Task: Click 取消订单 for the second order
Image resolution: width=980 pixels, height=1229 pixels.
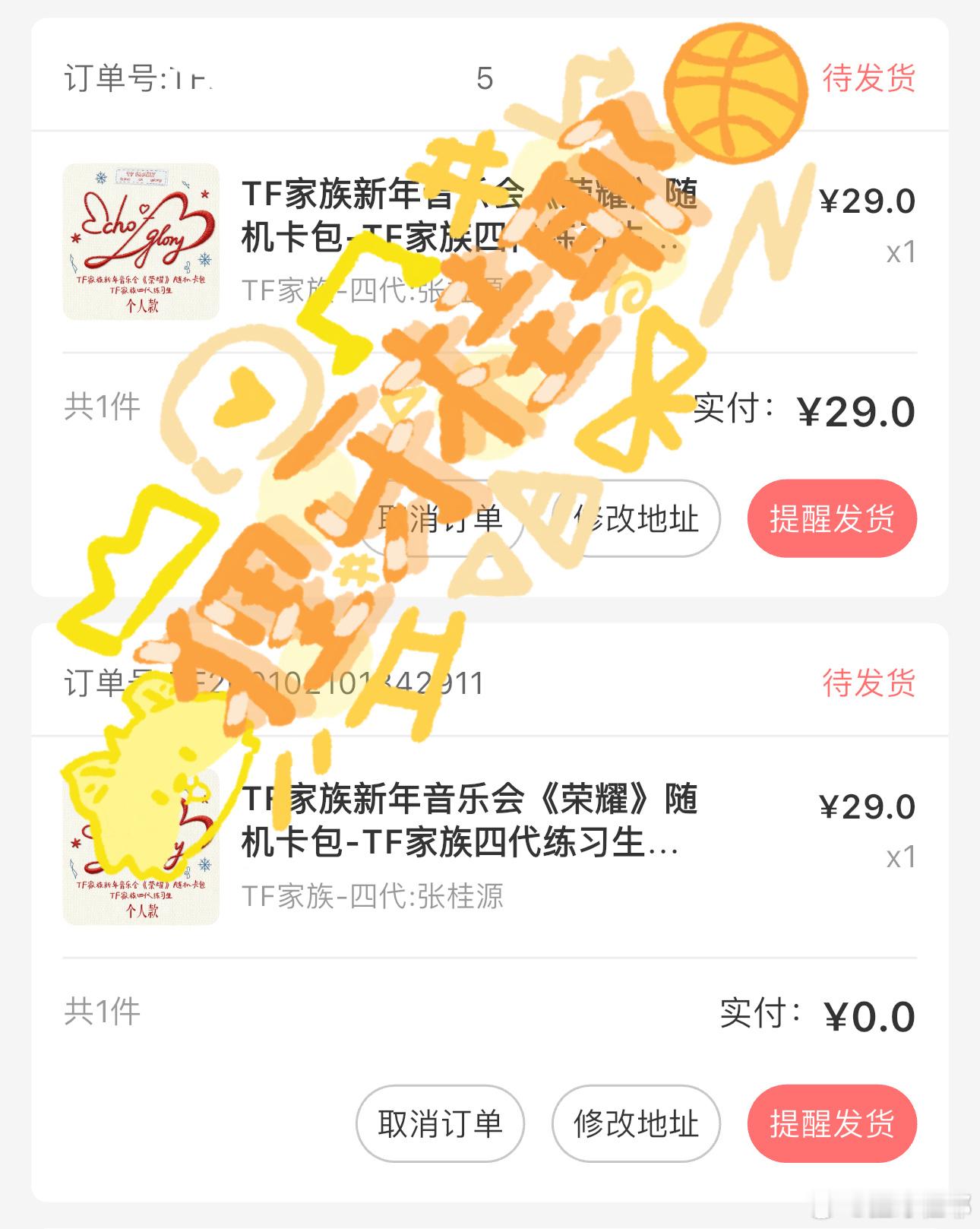Action: point(441,1123)
